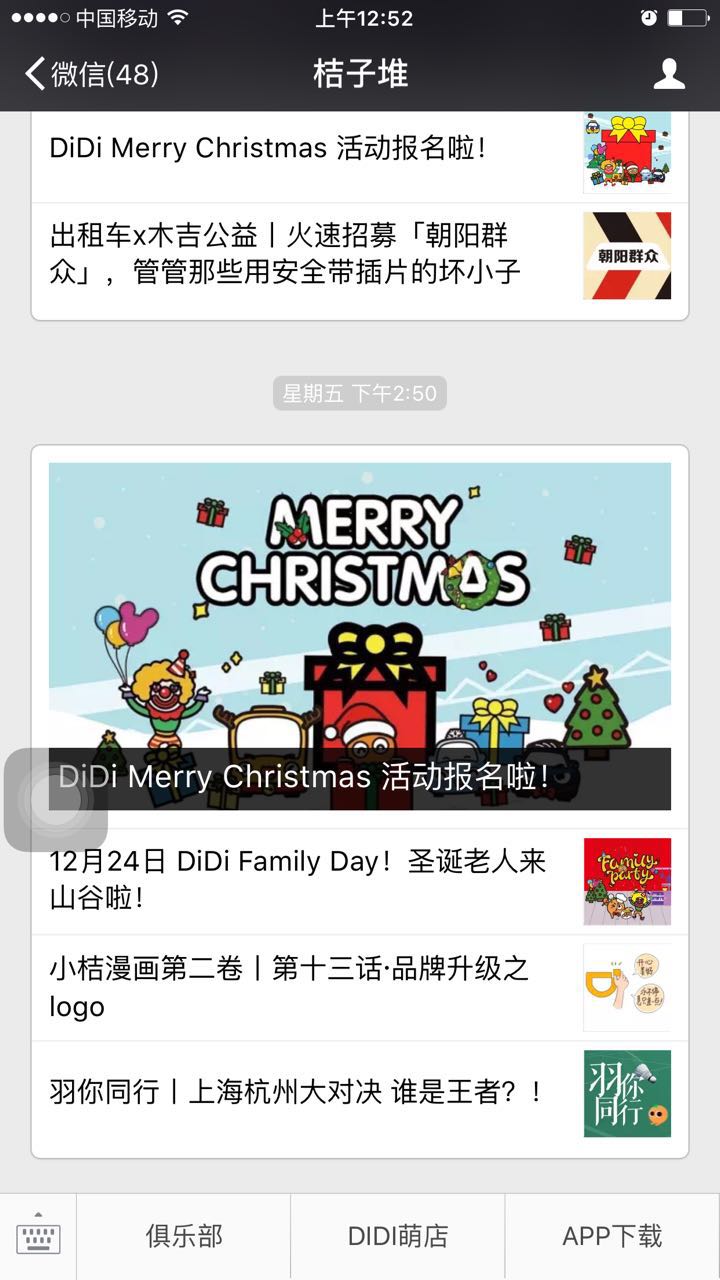
Task: Open the DIDI萌店 menu
Action: coord(397,1237)
